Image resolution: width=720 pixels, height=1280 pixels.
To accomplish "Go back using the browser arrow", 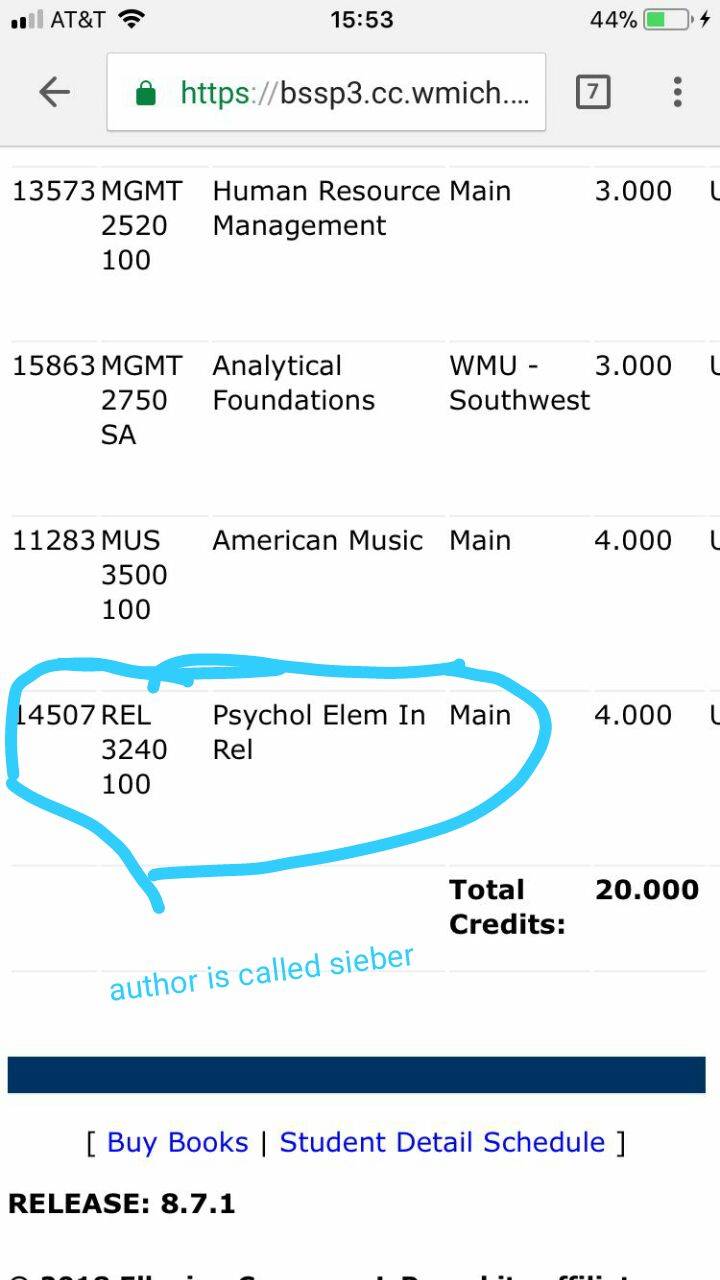I will coord(54,92).
